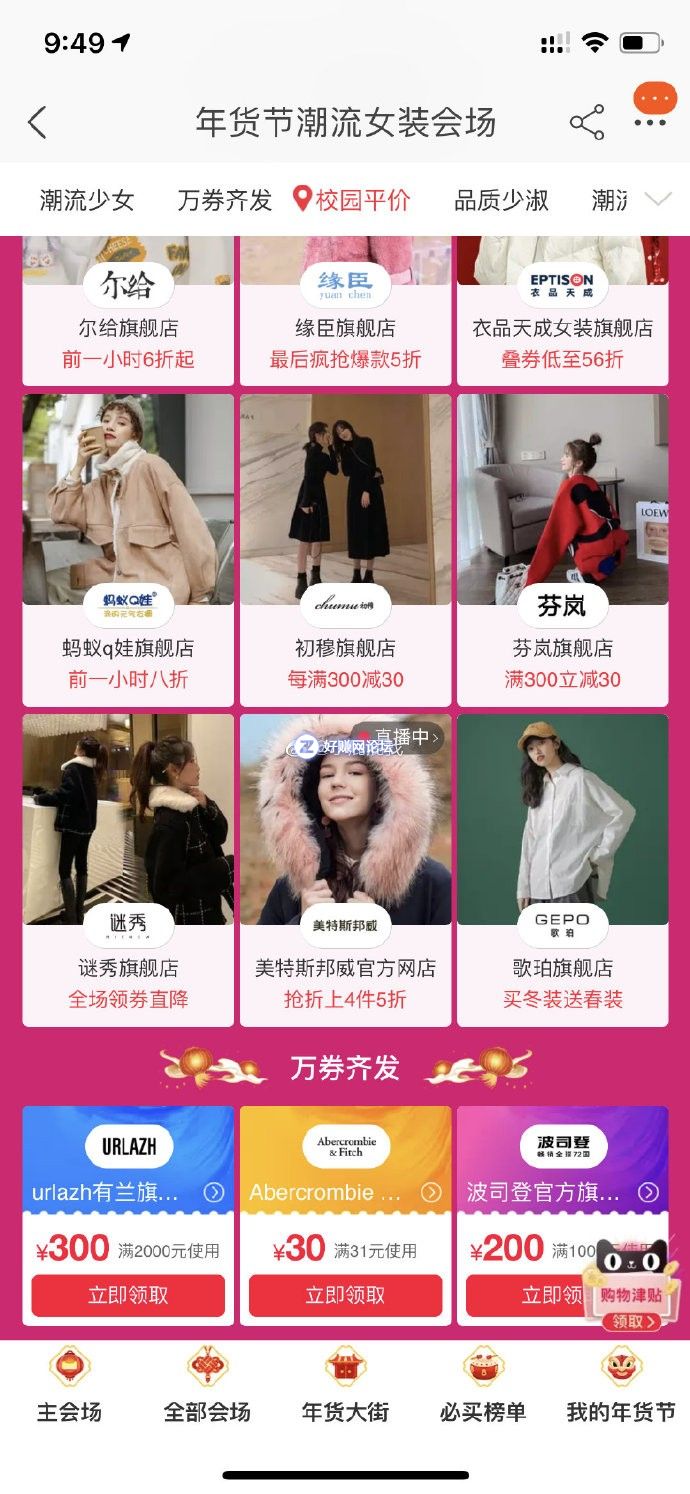690x1494 pixels.
Task: Go to 主会场 in bottom bar
Action: click(x=69, y=1385)
